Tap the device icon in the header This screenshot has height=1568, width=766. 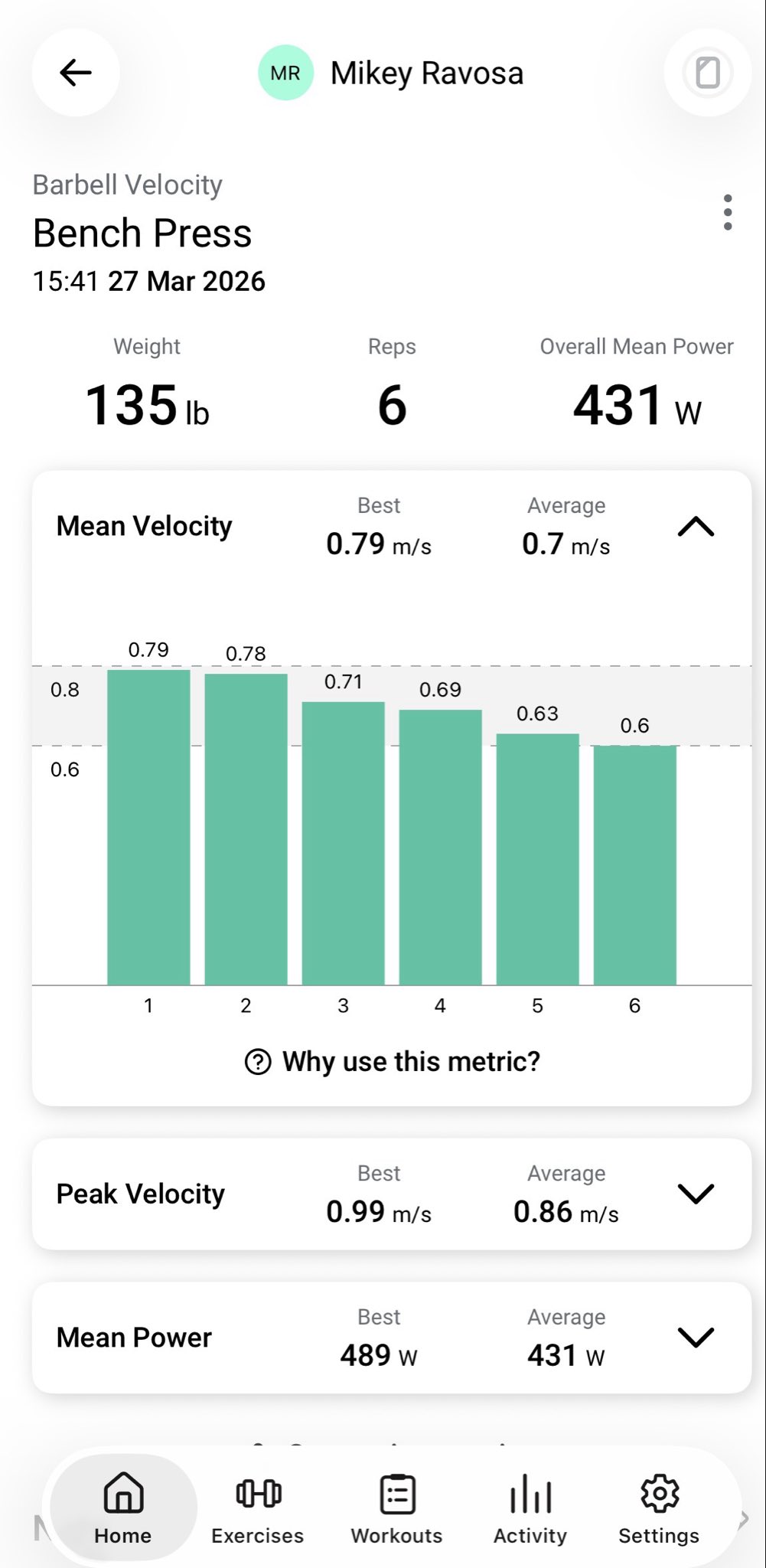[707, 73]
